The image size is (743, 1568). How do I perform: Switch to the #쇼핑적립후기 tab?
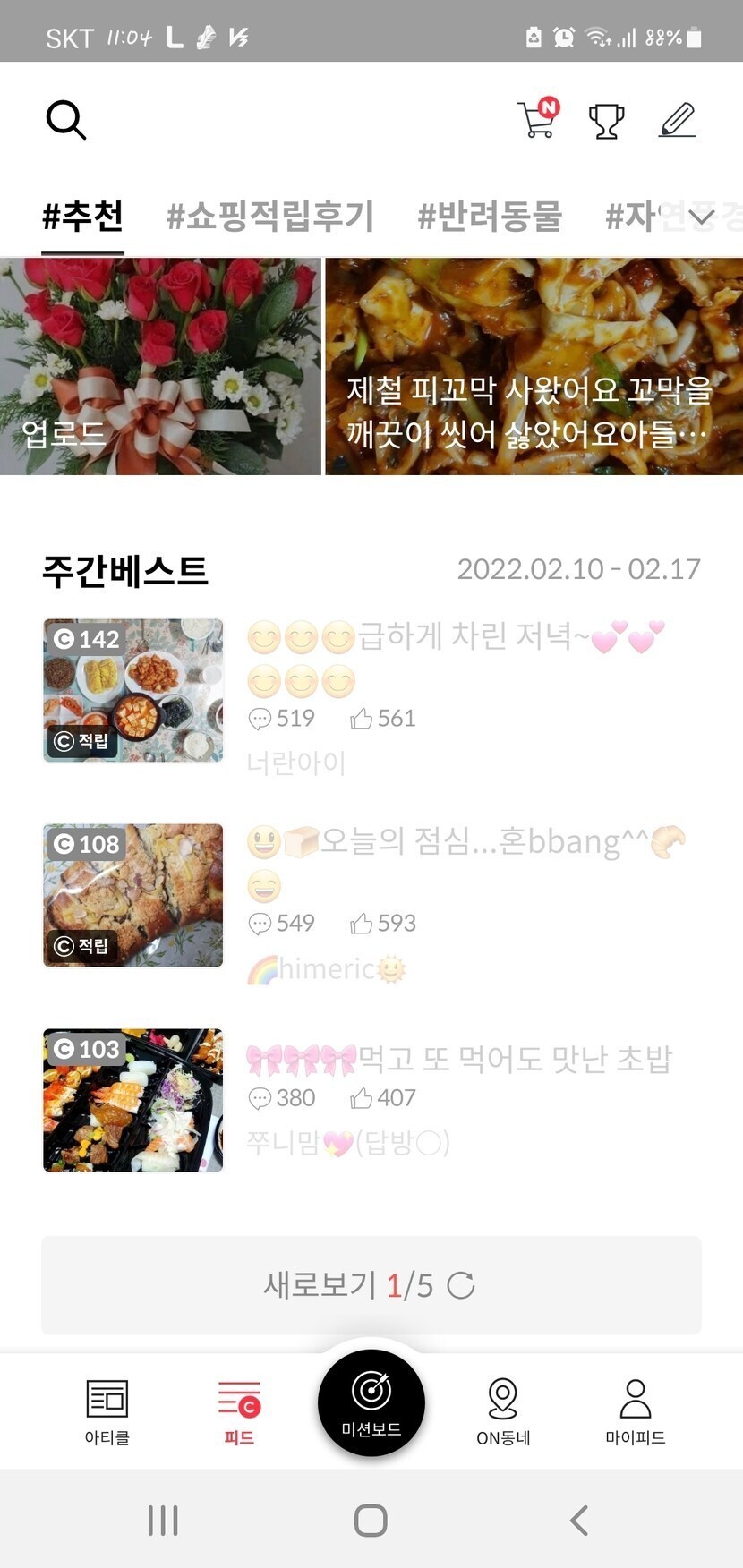click(x=270, y=216)
